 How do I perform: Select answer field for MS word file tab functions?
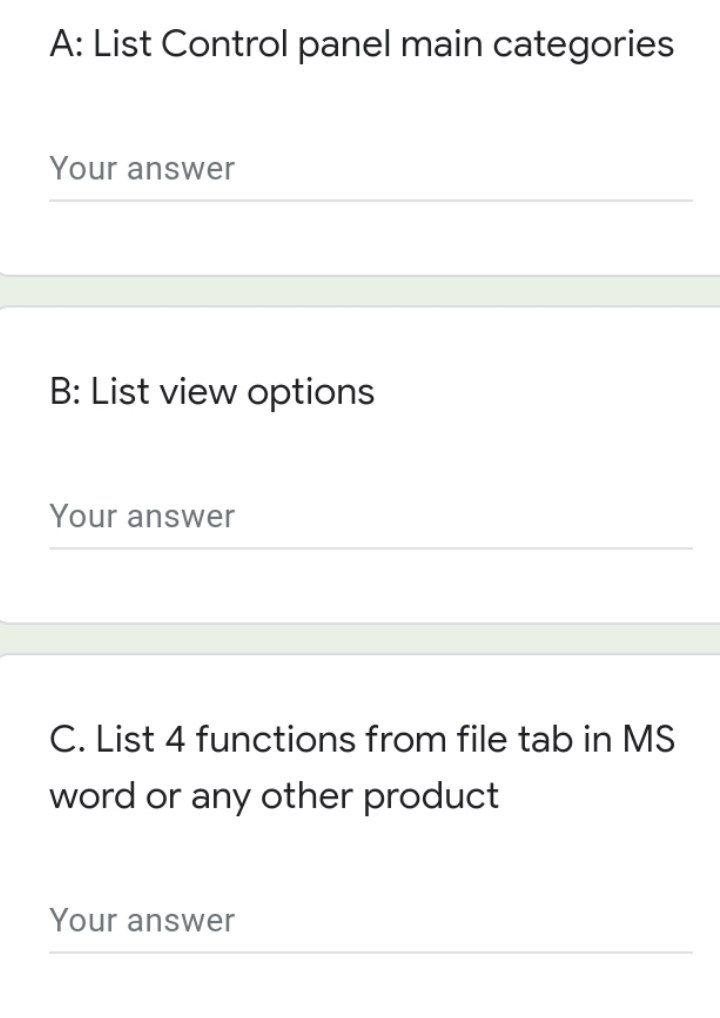[370, 921]
